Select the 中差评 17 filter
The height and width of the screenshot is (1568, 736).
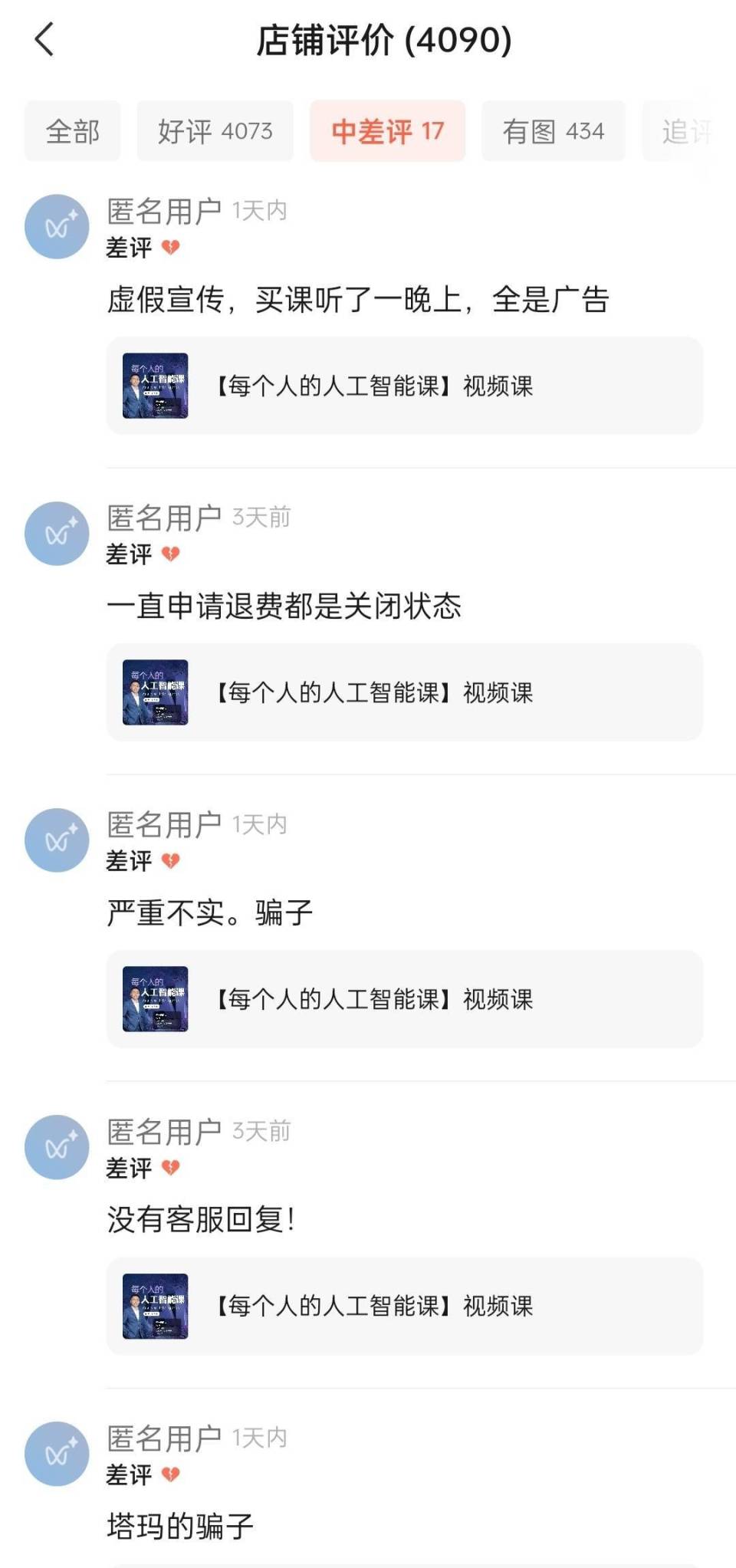pos(387,131)
